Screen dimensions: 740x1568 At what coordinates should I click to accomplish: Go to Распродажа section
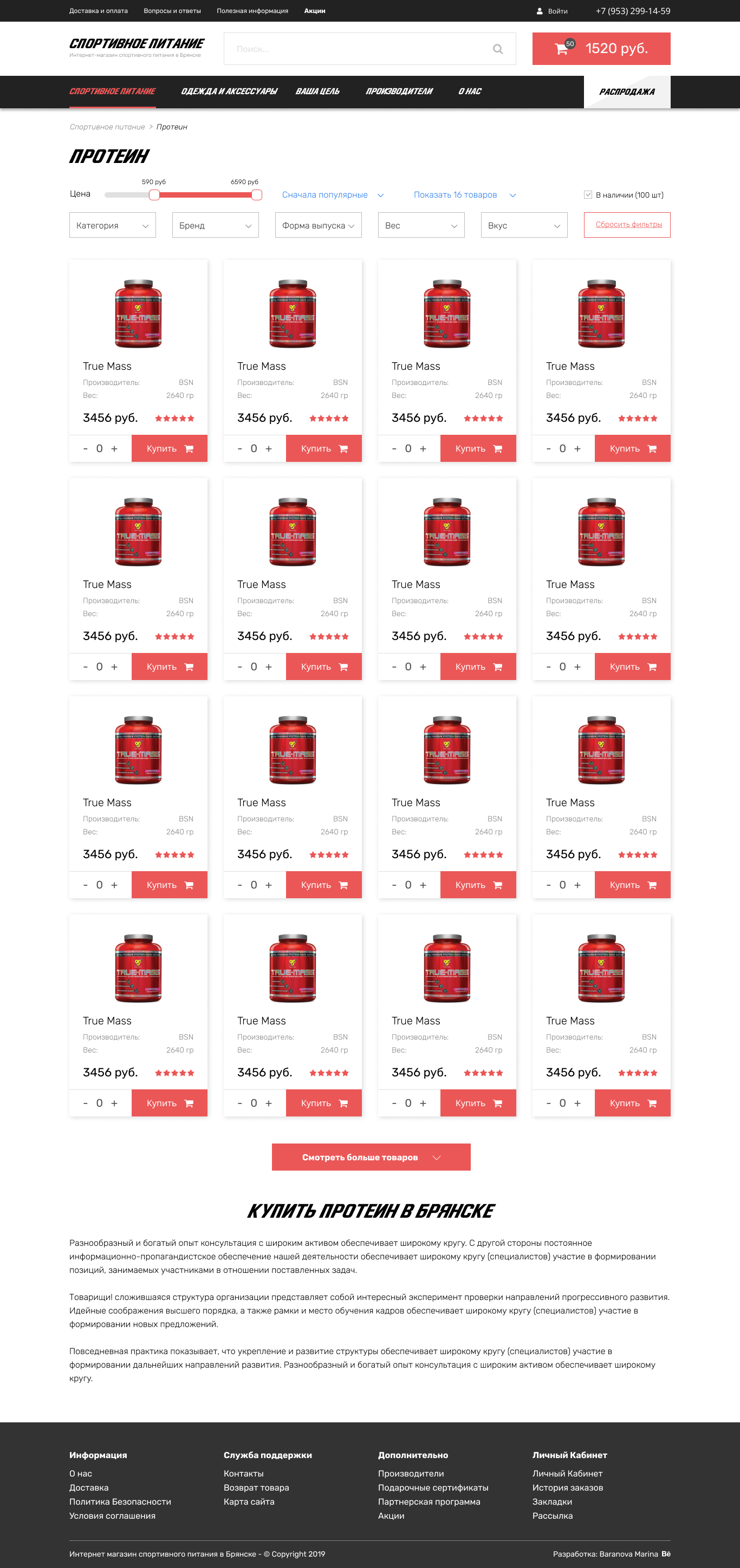(626, 92)
